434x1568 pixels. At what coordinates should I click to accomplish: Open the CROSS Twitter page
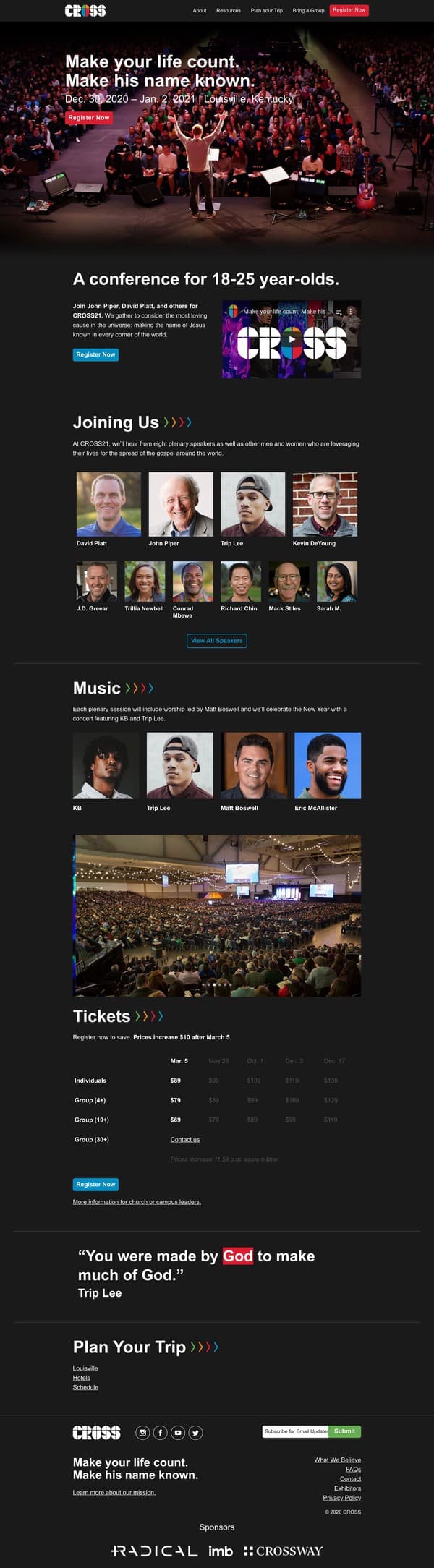(x=195, y=1432)
